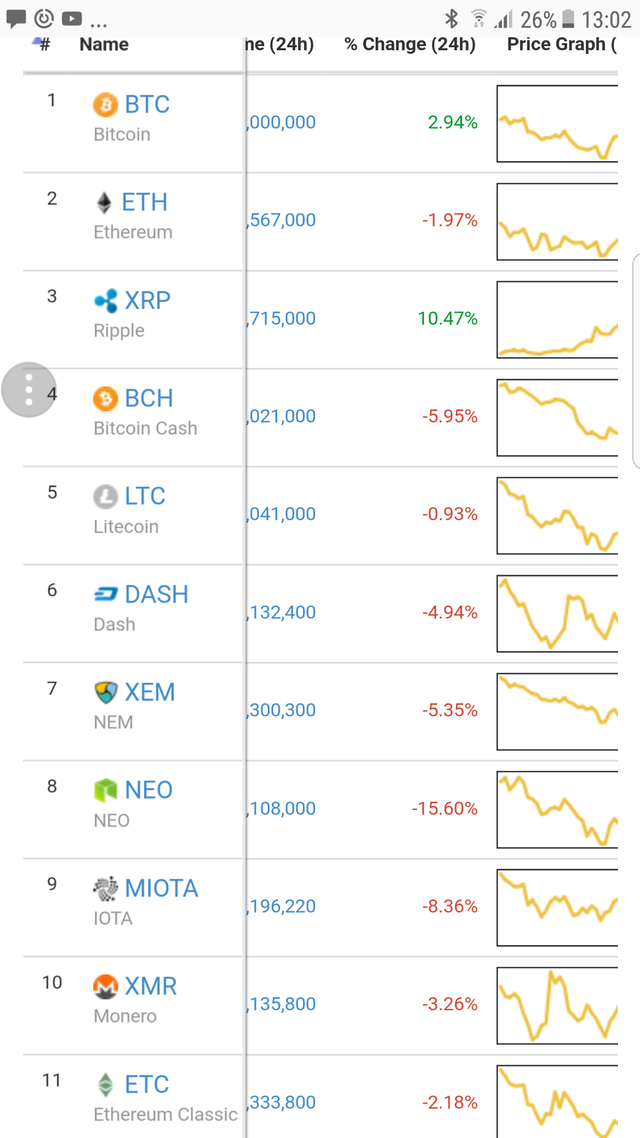
Task: Go to the XMR Monero page
Action: pyautogui.click(x=150, y=987)
